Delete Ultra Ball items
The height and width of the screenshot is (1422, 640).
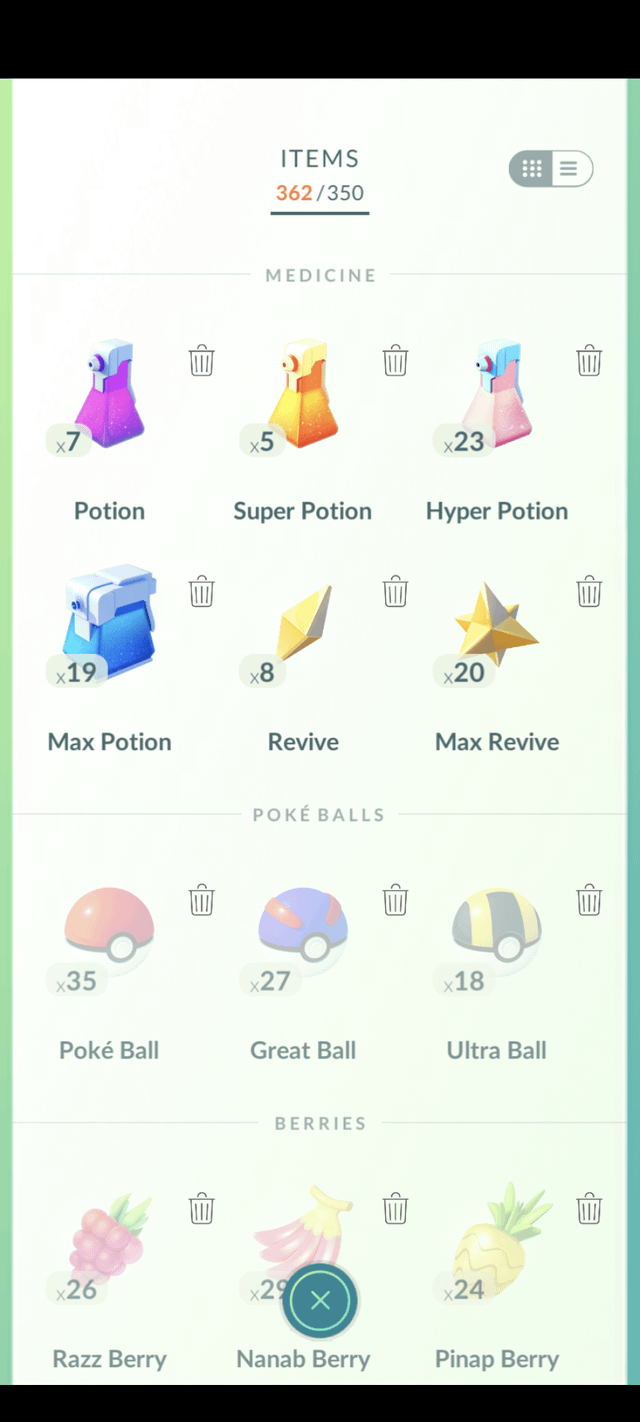click(x=589, y=900)
